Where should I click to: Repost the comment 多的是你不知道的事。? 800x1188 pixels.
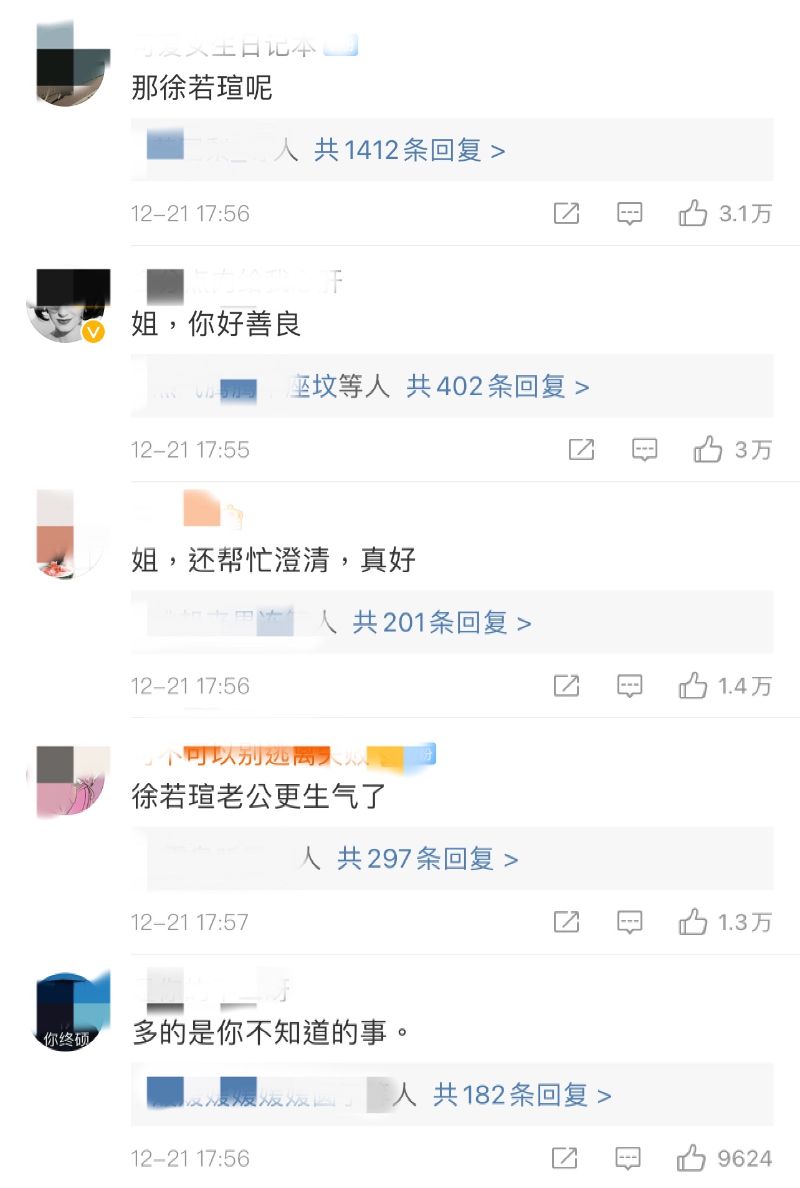[566, 1158]
